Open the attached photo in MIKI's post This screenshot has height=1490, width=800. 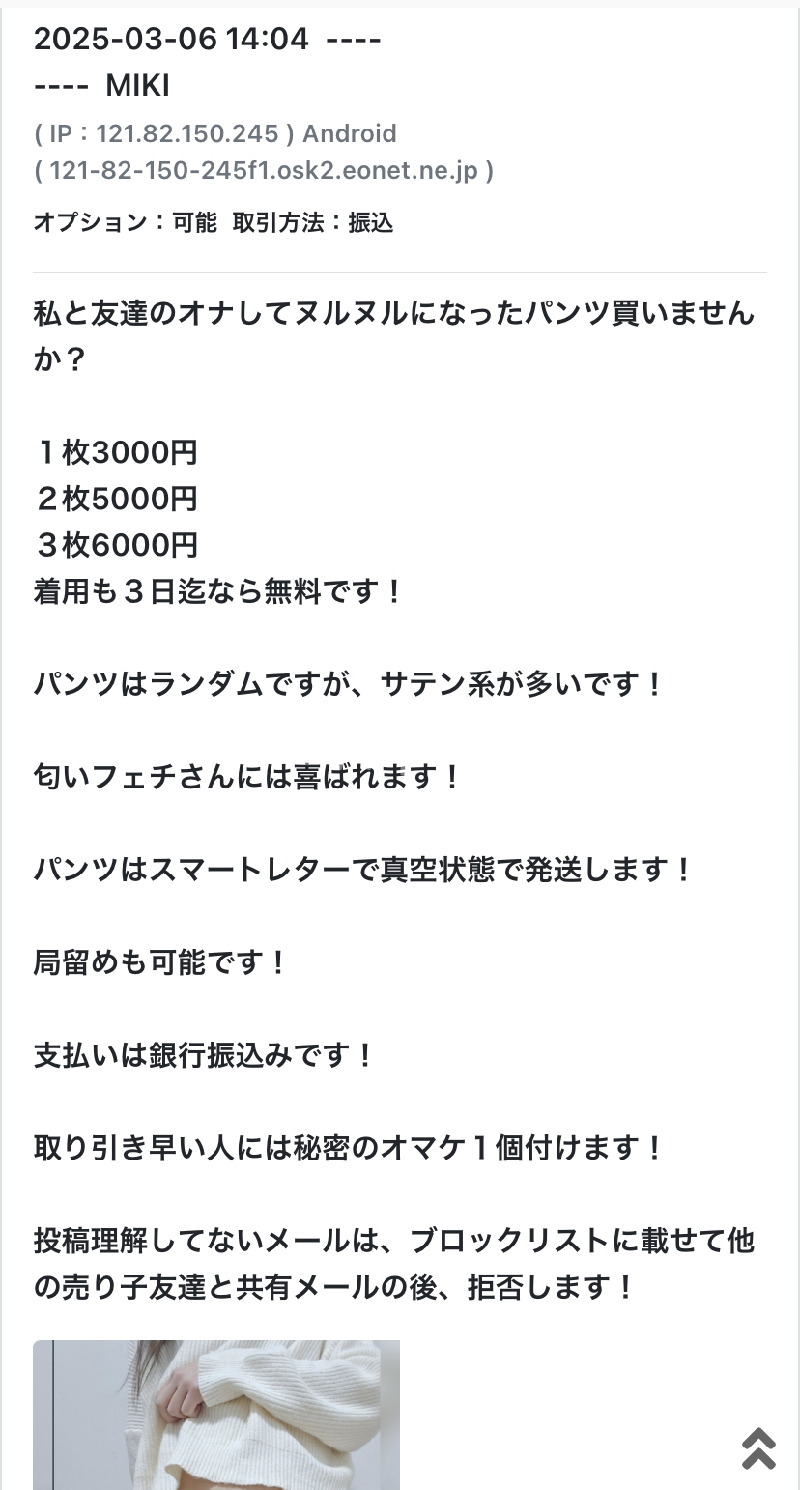pos(216,1415)
